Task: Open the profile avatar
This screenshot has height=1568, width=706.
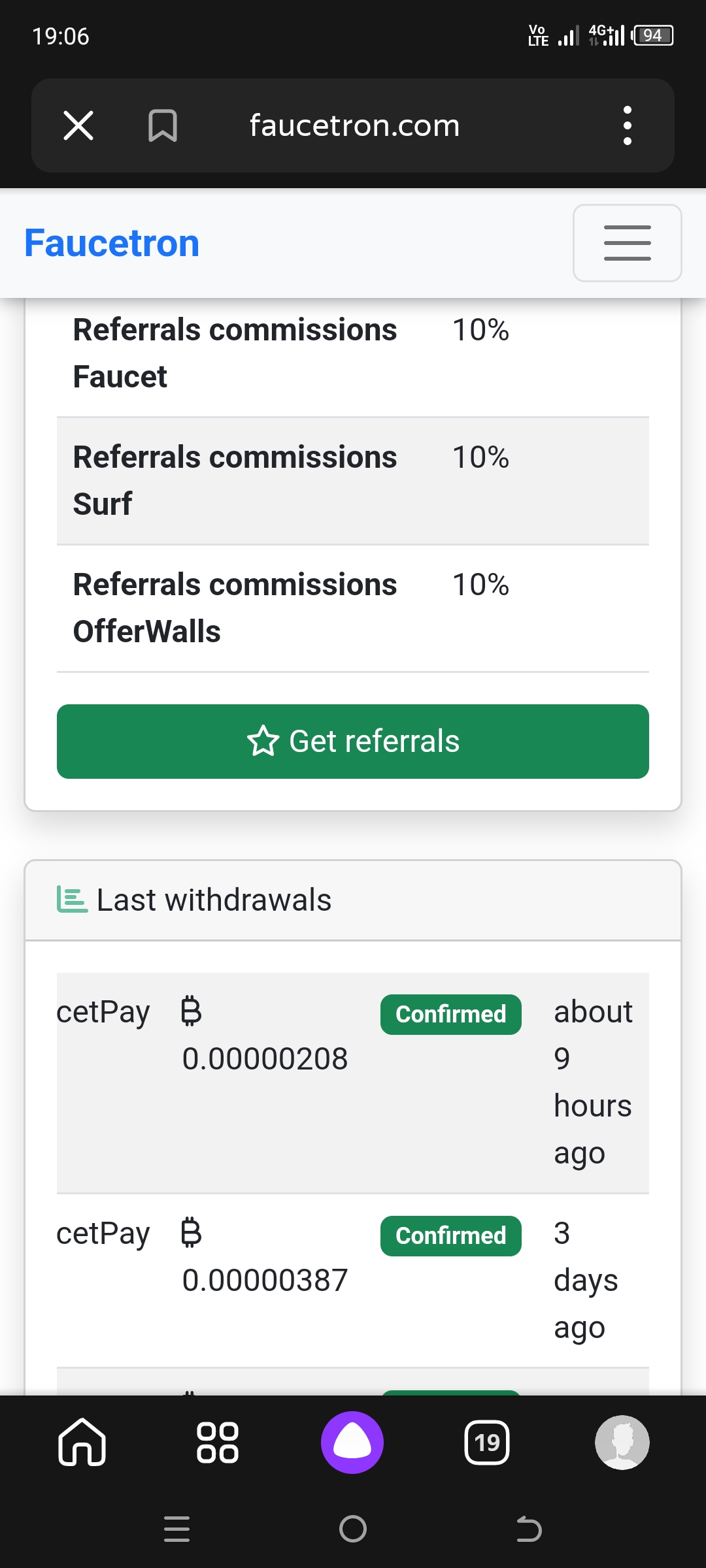Action: tap(622, 1442)
